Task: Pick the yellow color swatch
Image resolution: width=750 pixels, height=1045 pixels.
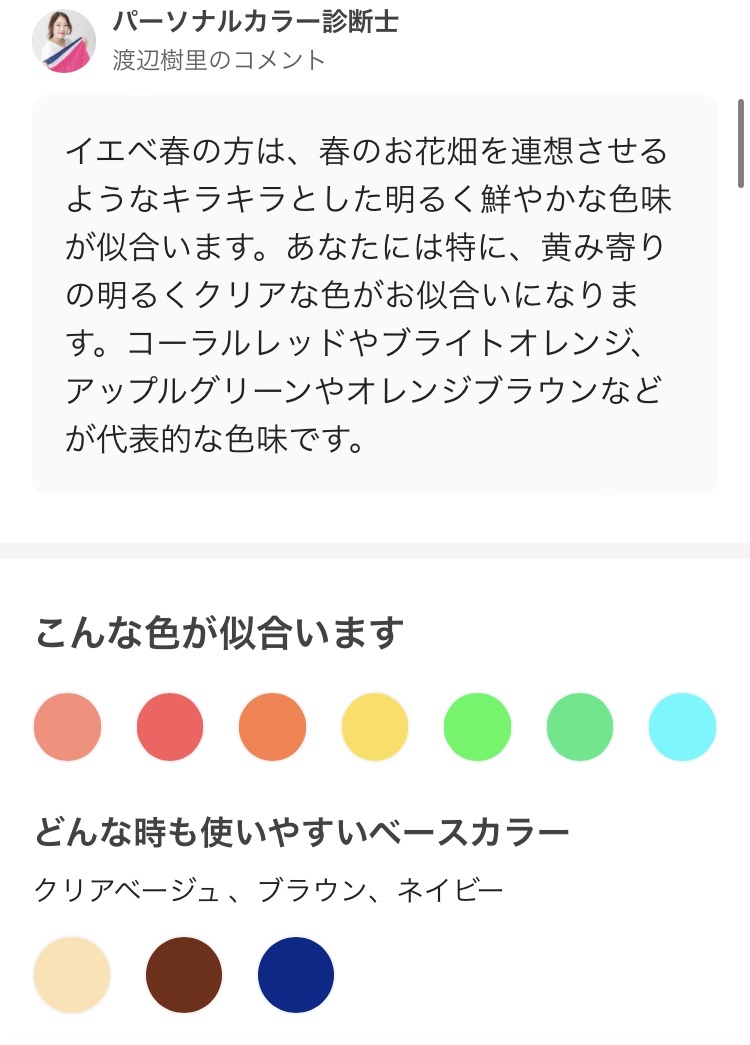Action: point(375,727)
